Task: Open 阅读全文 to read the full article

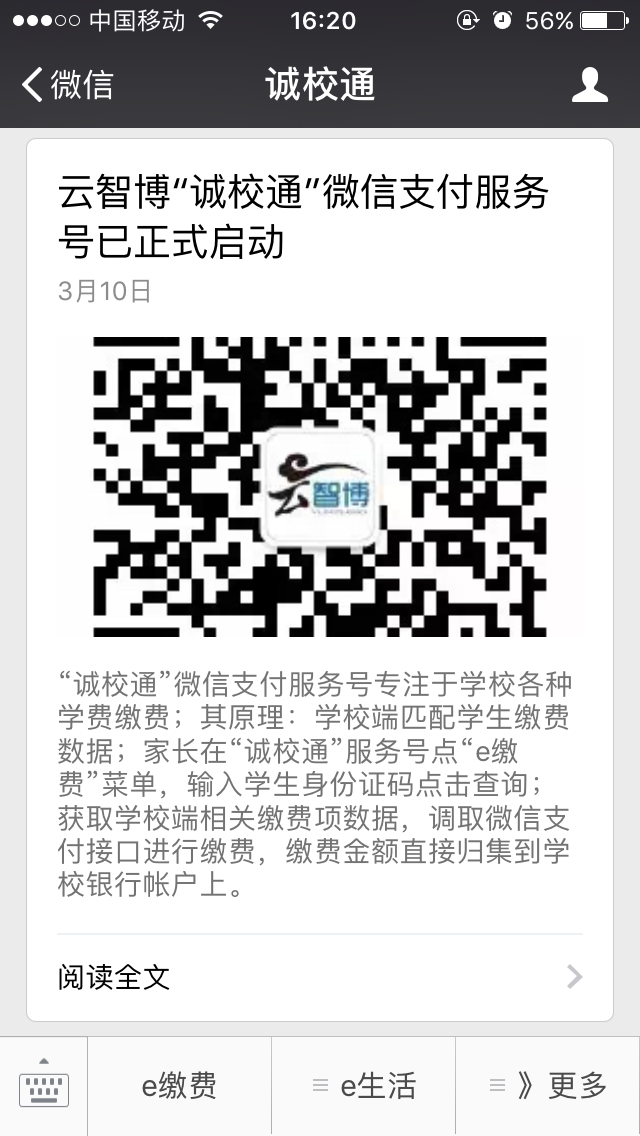Action: (x=320, y=976)
